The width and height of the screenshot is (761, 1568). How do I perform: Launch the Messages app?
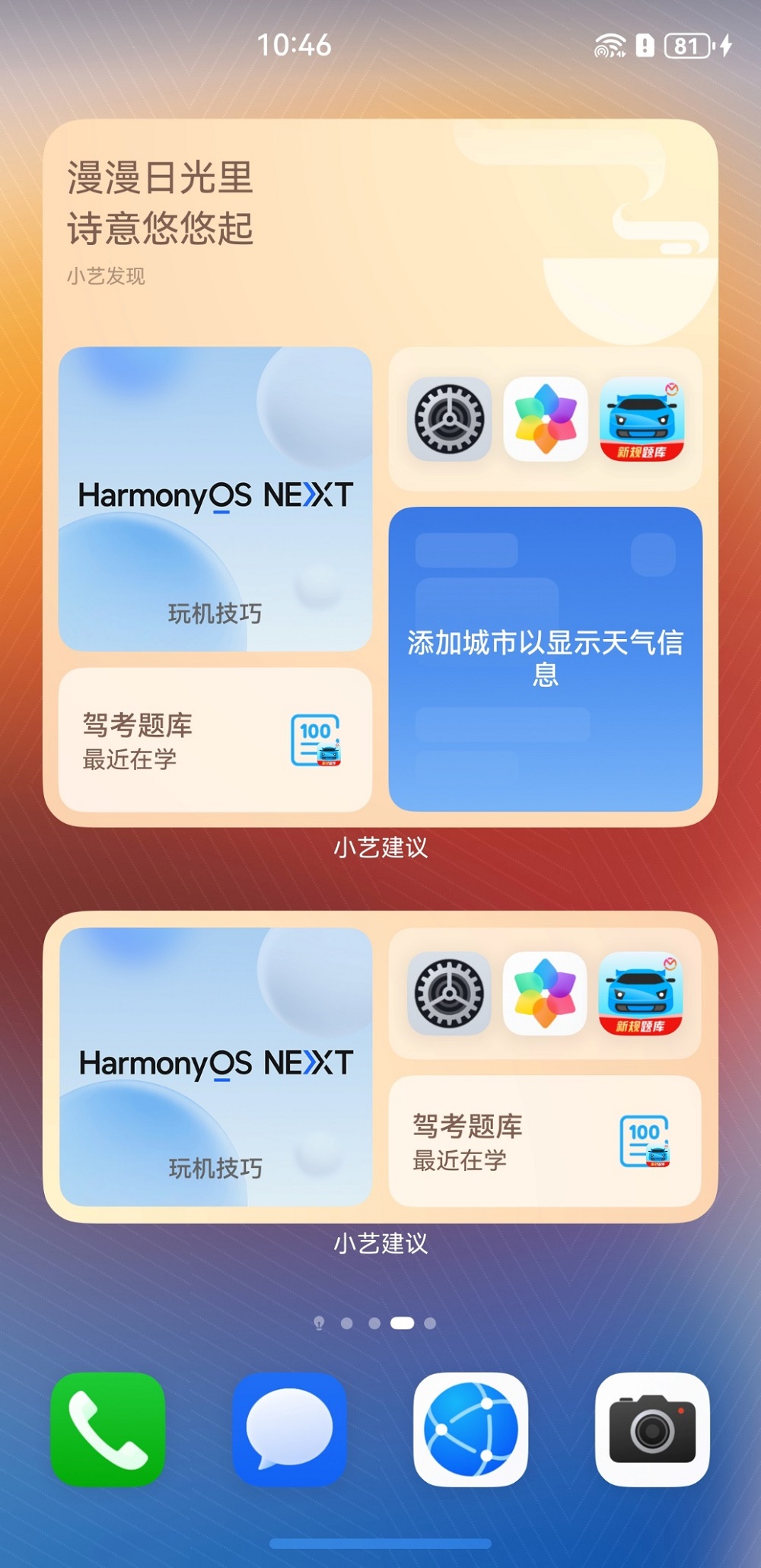click(289, 1429)
